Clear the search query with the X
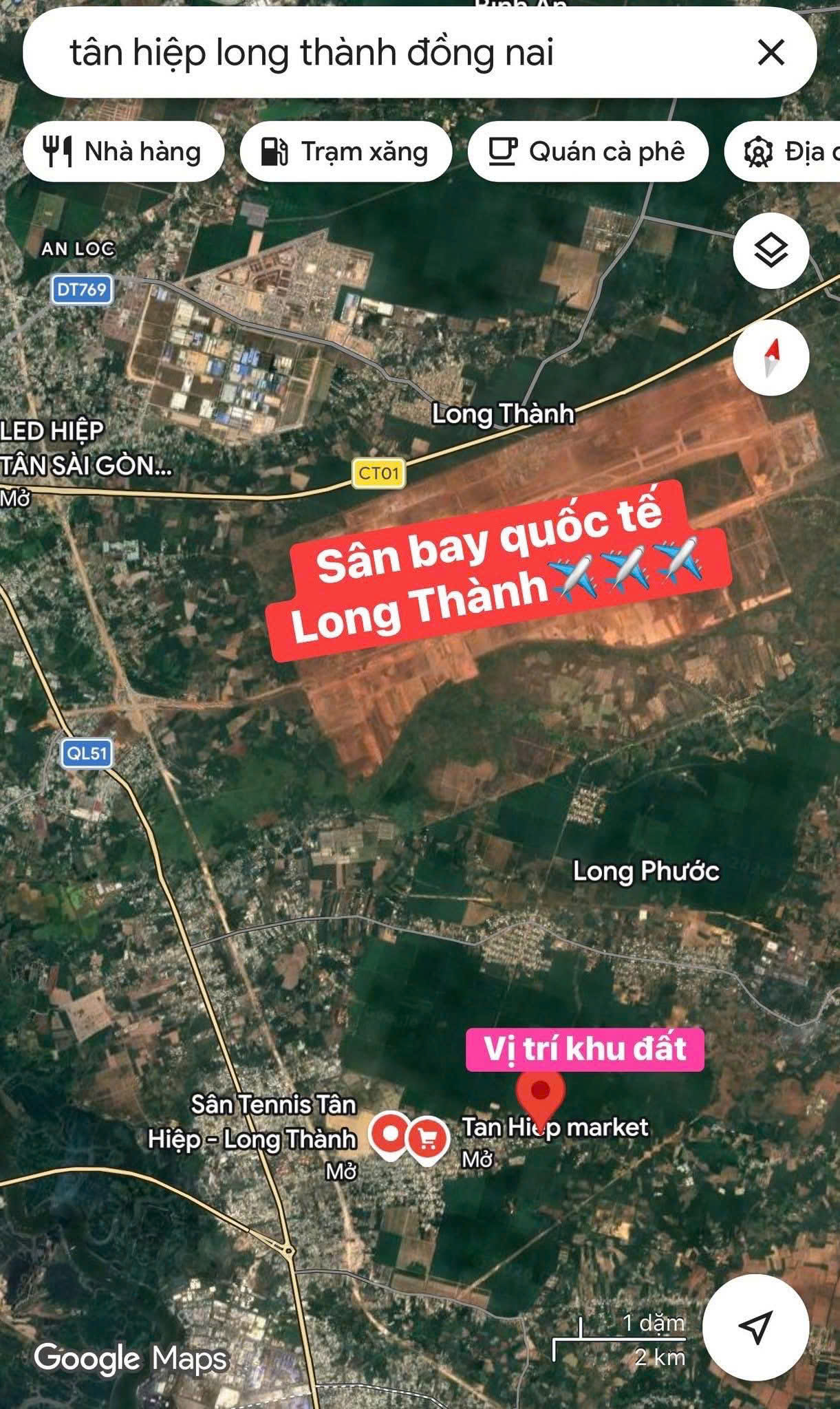The height and width of the screenshot is (1409, 840). click(x=771, y=52)
